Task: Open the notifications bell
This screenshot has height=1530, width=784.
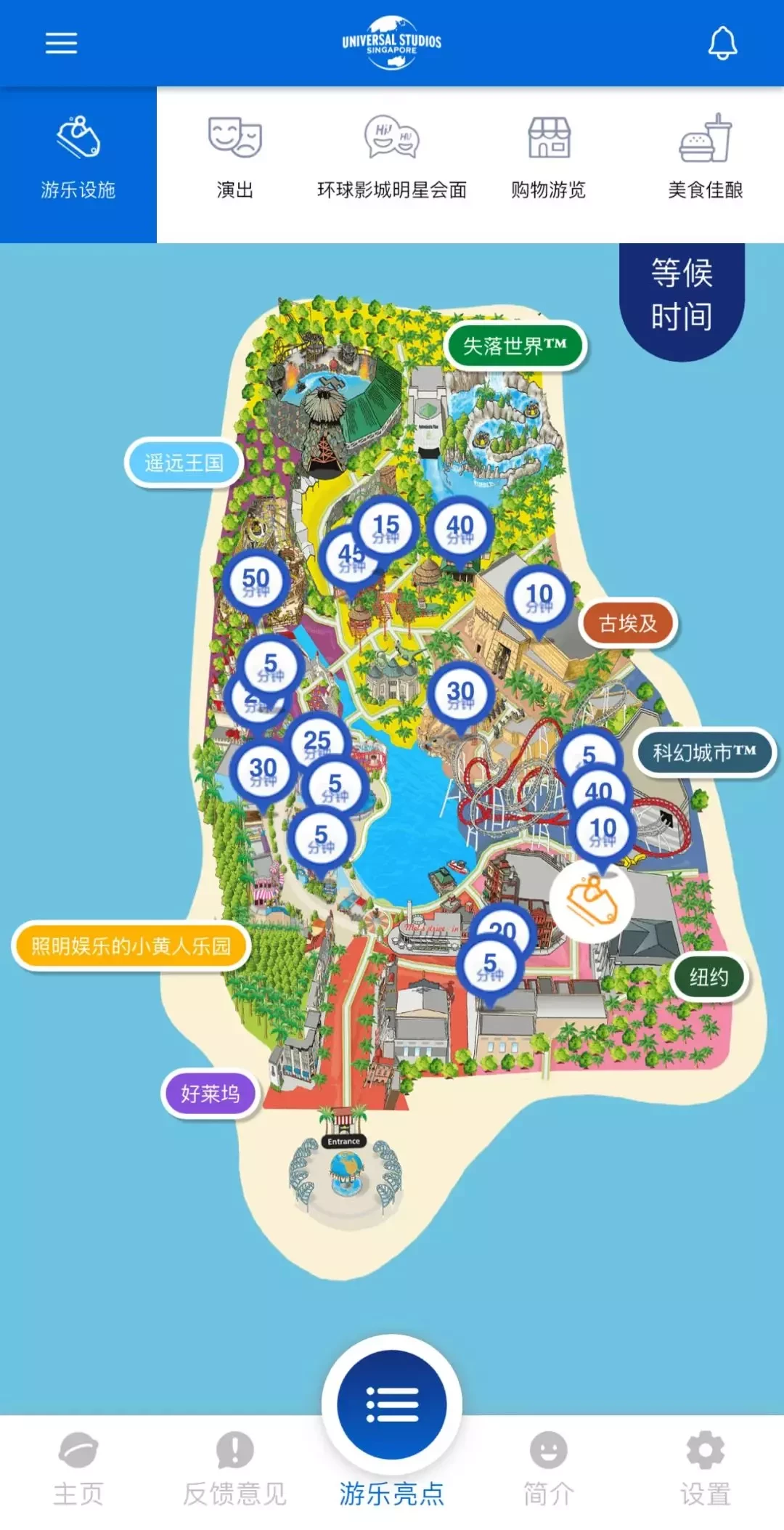Action: click(722, 44)
